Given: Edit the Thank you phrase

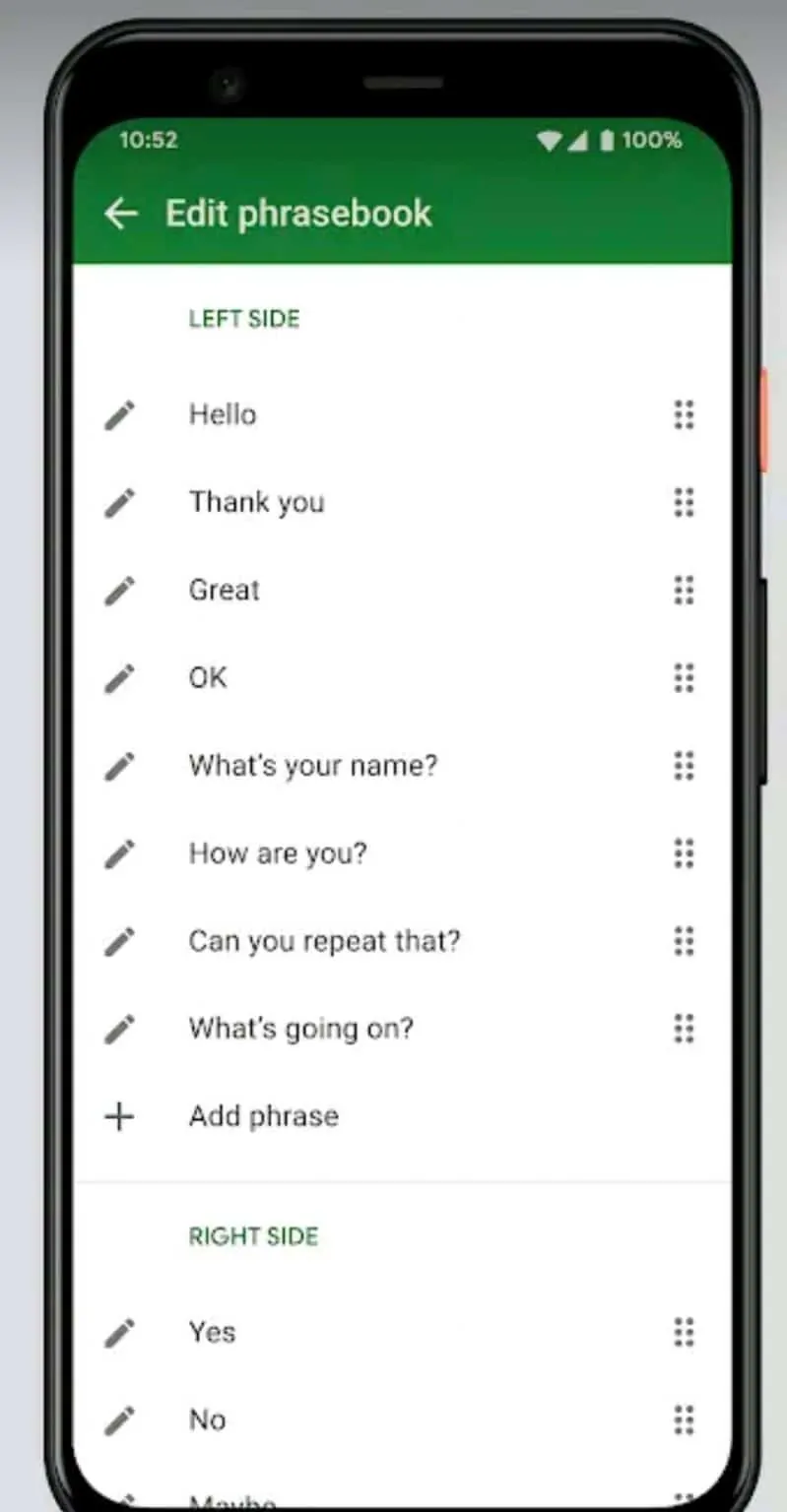Looking at the screenshot, I should (119, 503).
